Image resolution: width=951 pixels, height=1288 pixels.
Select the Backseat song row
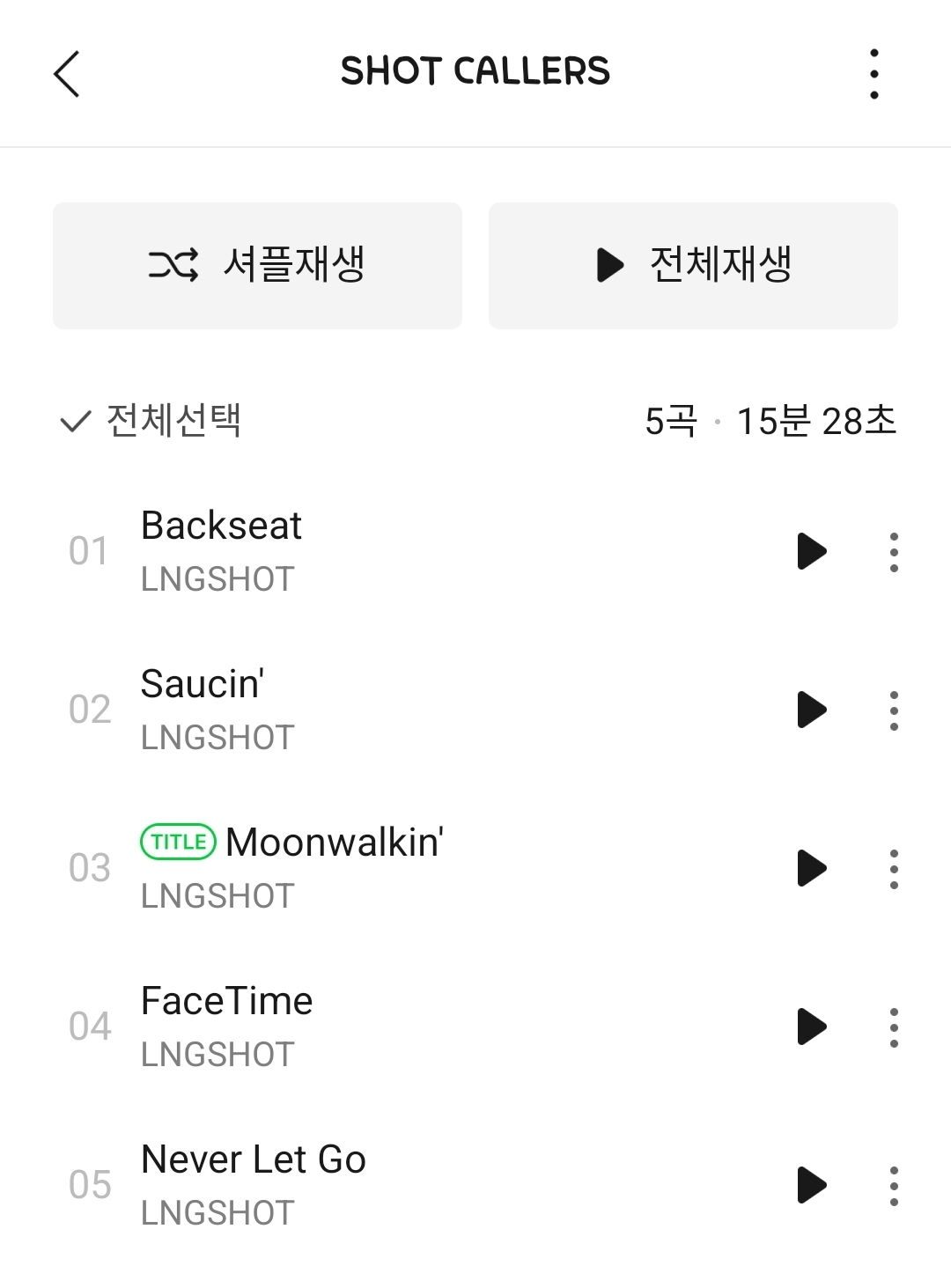click(x=396, y=552)
